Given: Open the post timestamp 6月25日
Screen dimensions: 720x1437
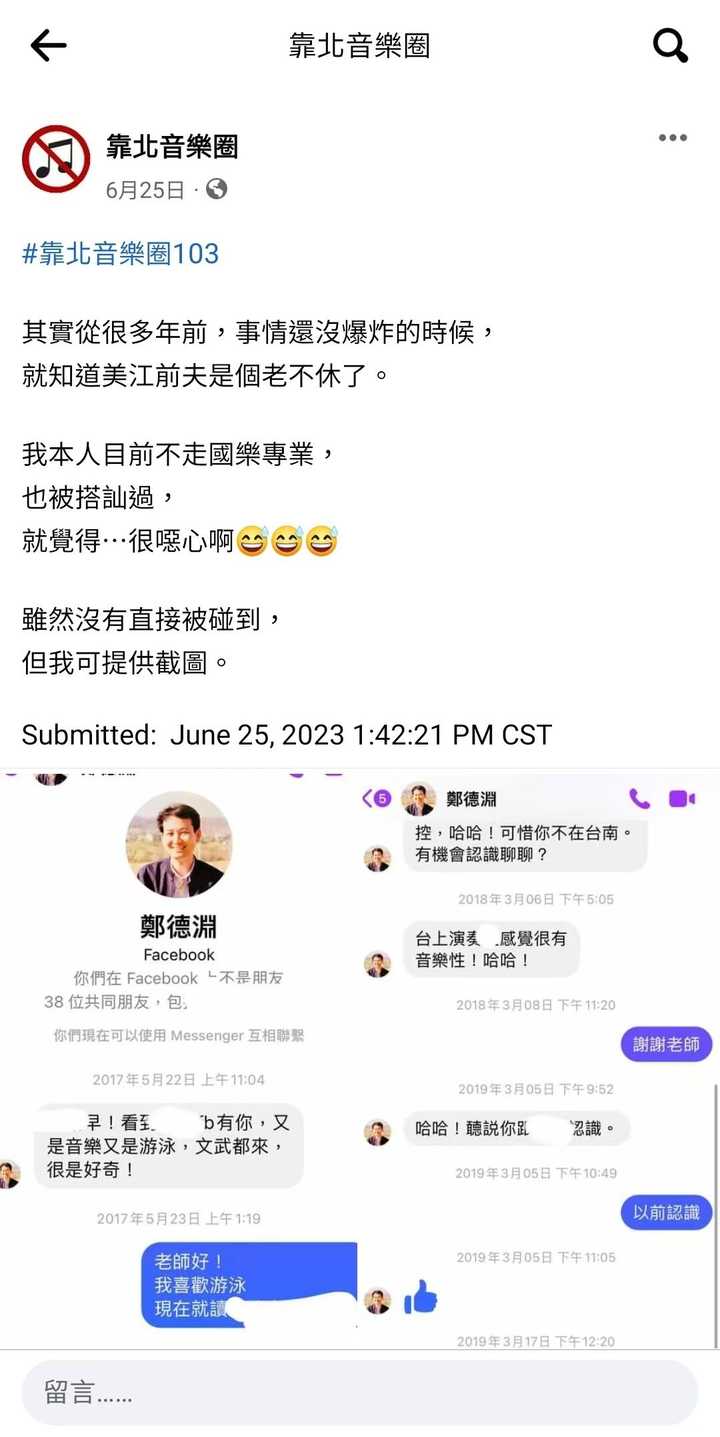Looking at the screenshot, I should point(147,188).
